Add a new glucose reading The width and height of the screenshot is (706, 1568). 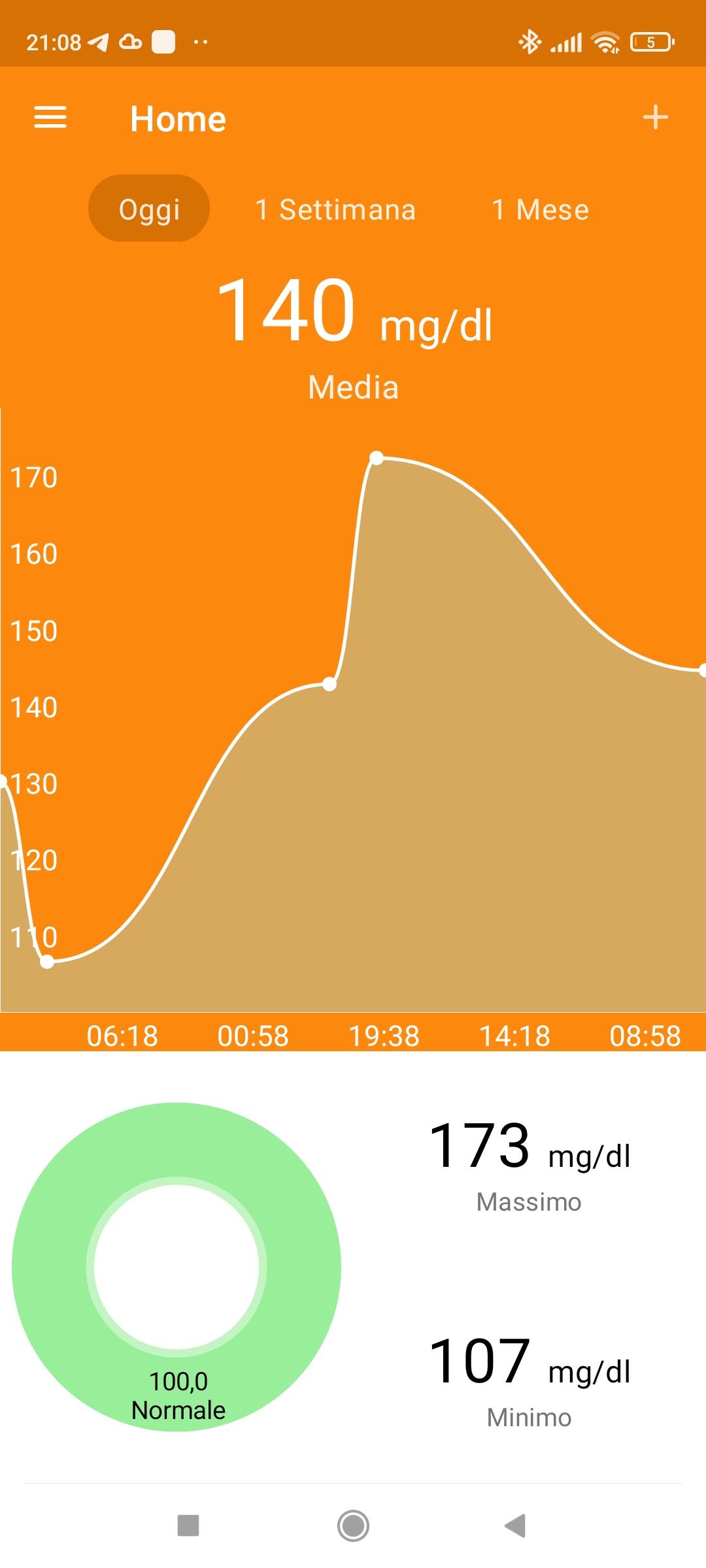[x=655, y=118]
